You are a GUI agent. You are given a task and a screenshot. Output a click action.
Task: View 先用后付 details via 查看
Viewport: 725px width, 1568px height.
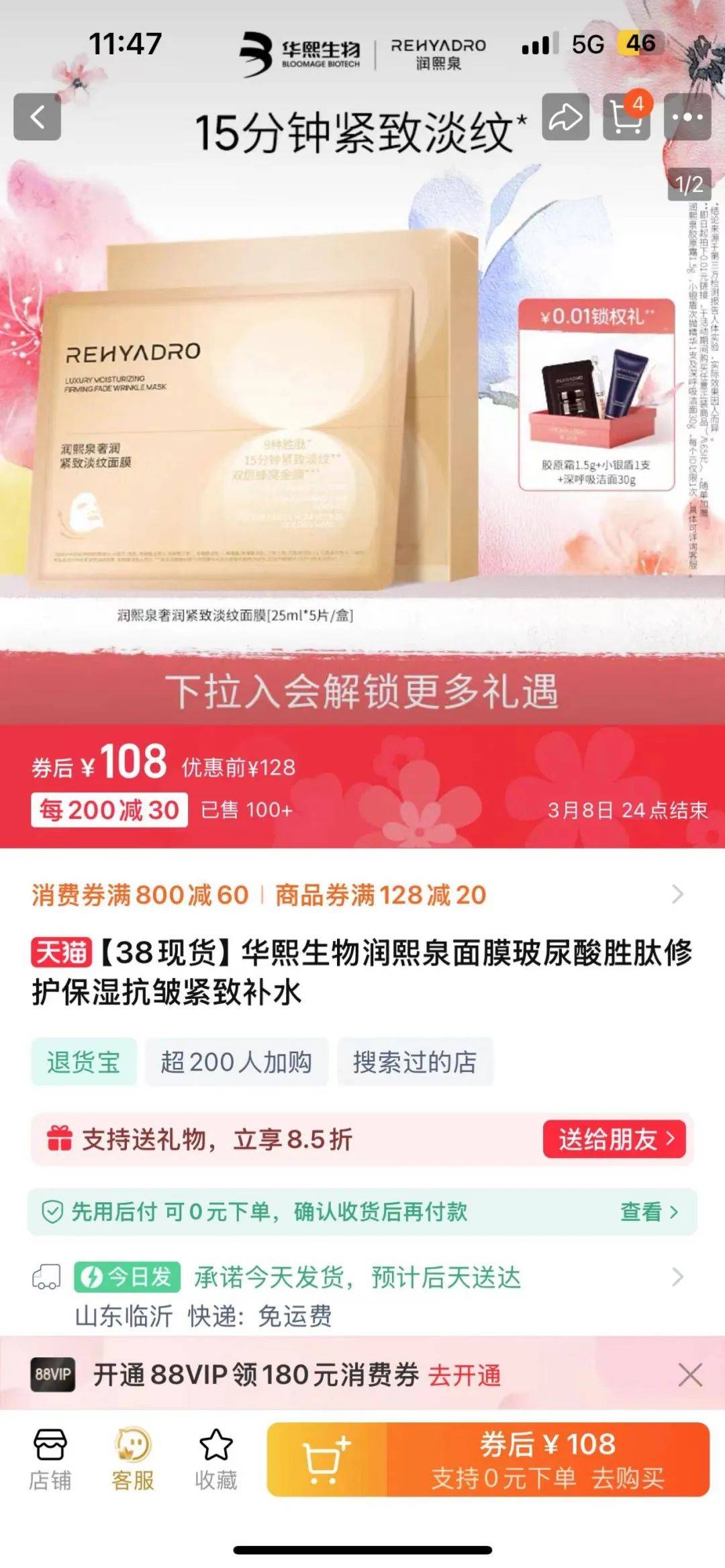tap(648, 1212)
